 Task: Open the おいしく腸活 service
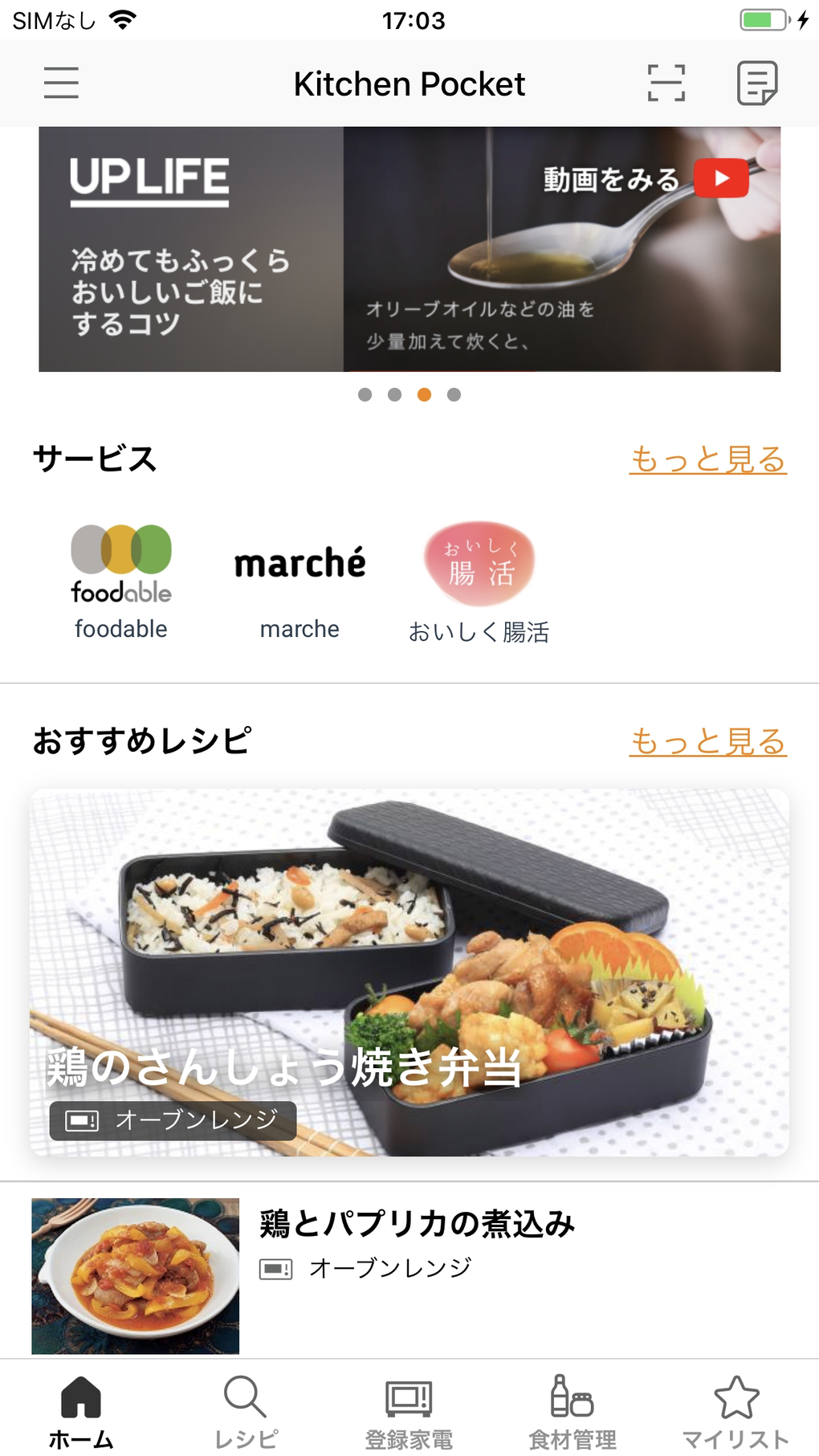point(479,581)
